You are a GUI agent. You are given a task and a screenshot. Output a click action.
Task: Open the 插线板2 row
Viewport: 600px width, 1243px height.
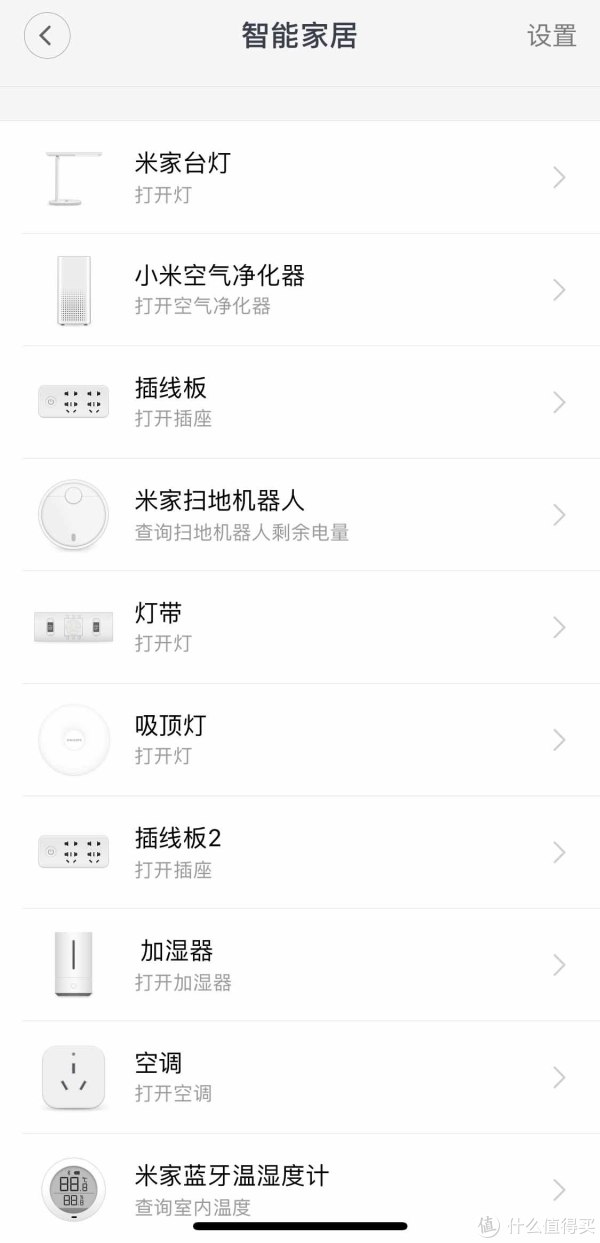(x=300, y=852)
